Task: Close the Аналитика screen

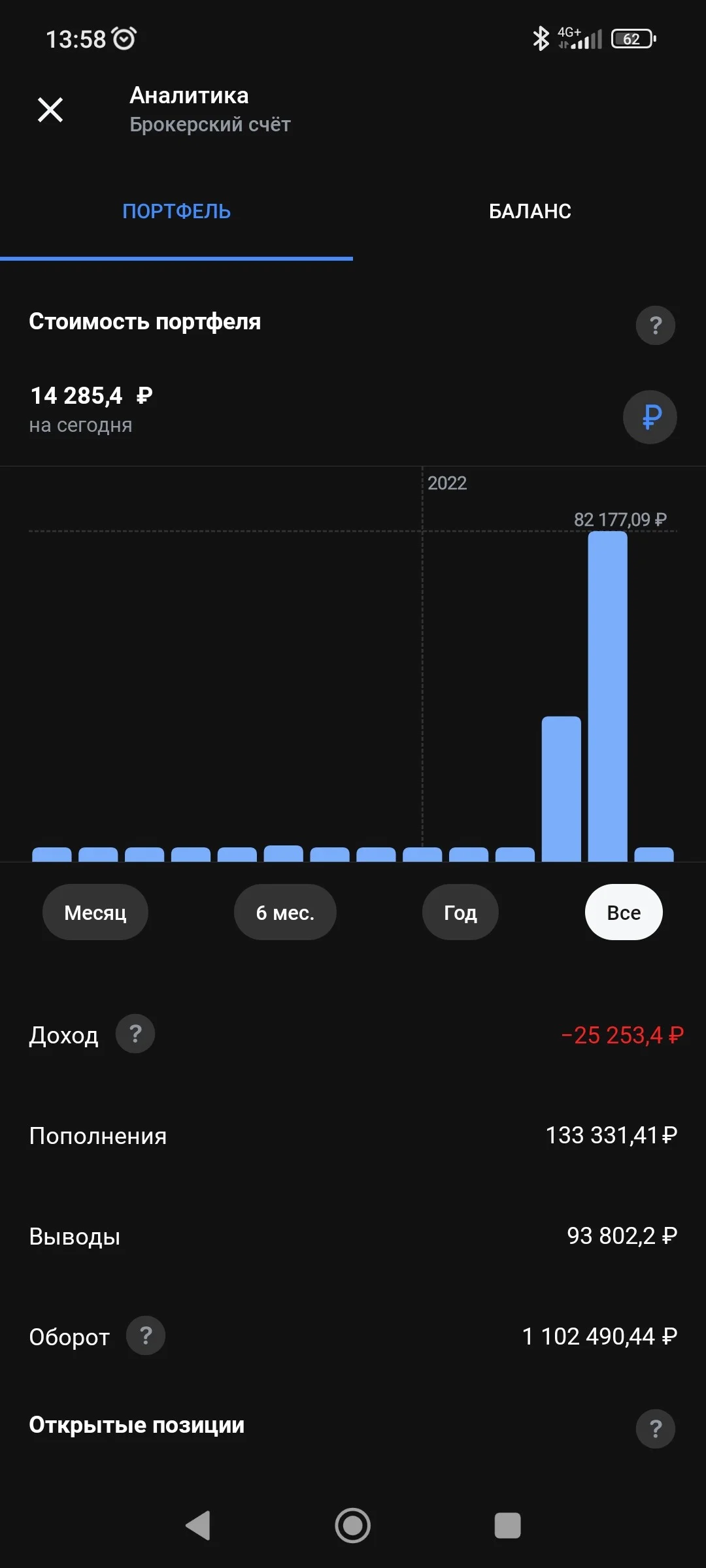Action: coord(50,110)
